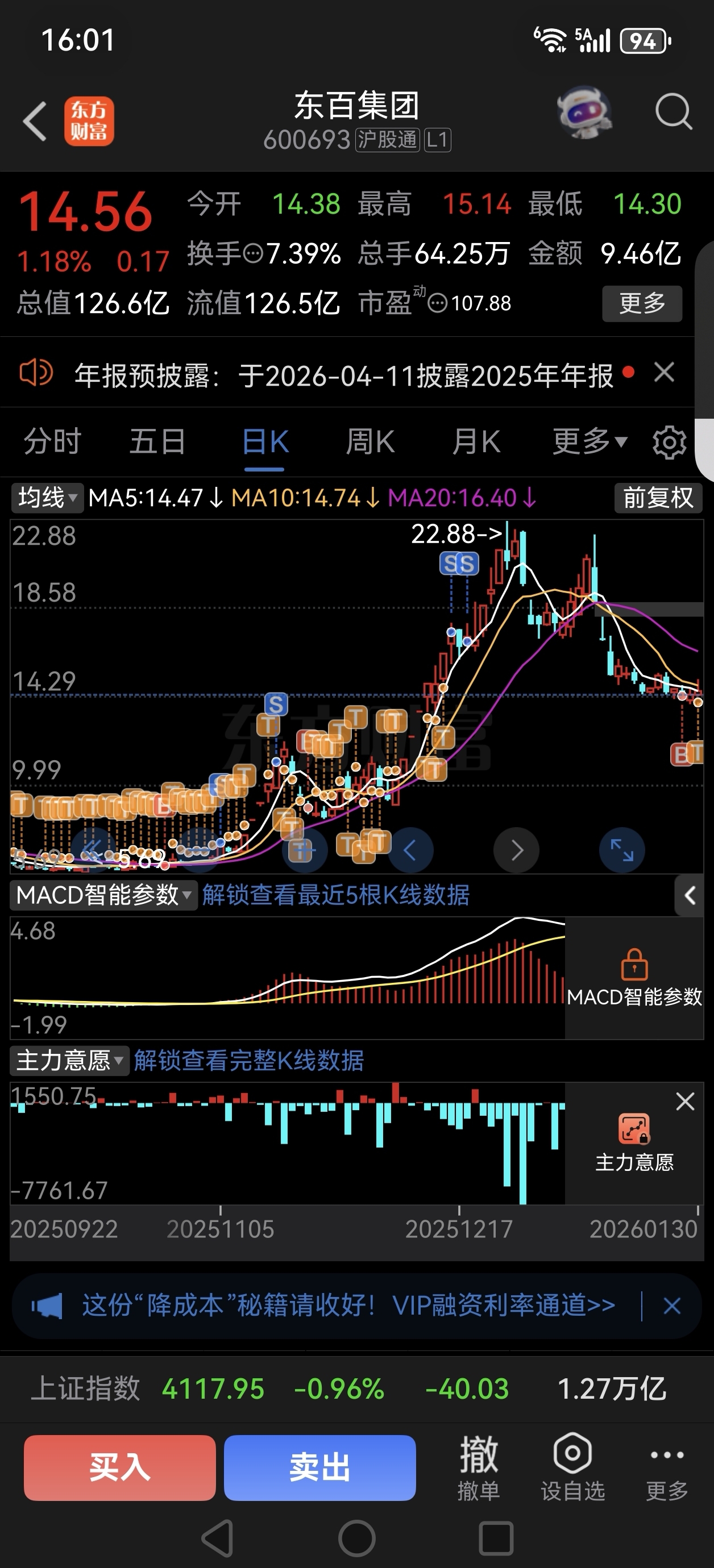The image size is (714, 1568).
Task: Expand the 均线 indicator dropdown
Action: pos(47,498)
